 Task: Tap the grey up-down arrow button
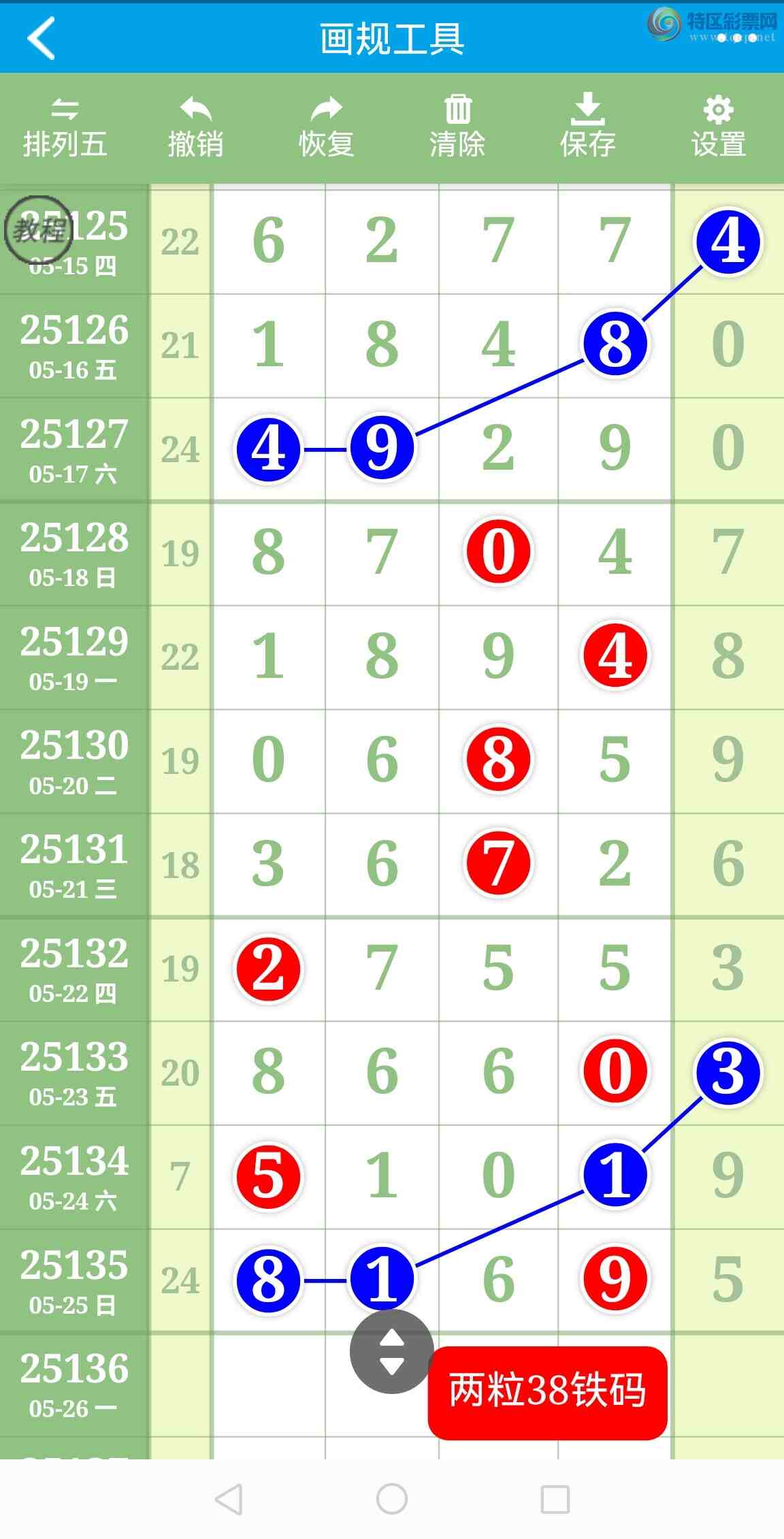[391, 1351]
